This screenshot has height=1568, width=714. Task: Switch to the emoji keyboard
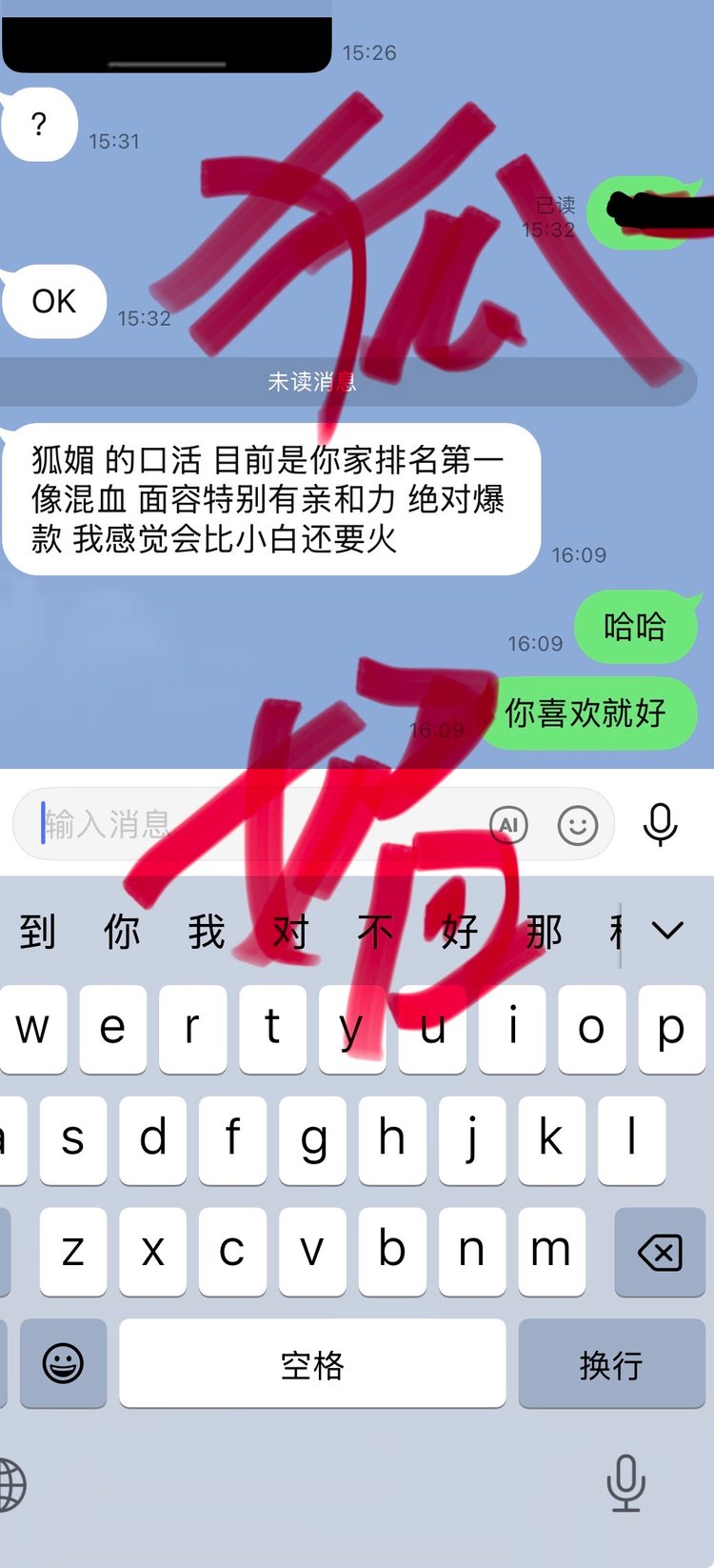[x=63, y=1364]
